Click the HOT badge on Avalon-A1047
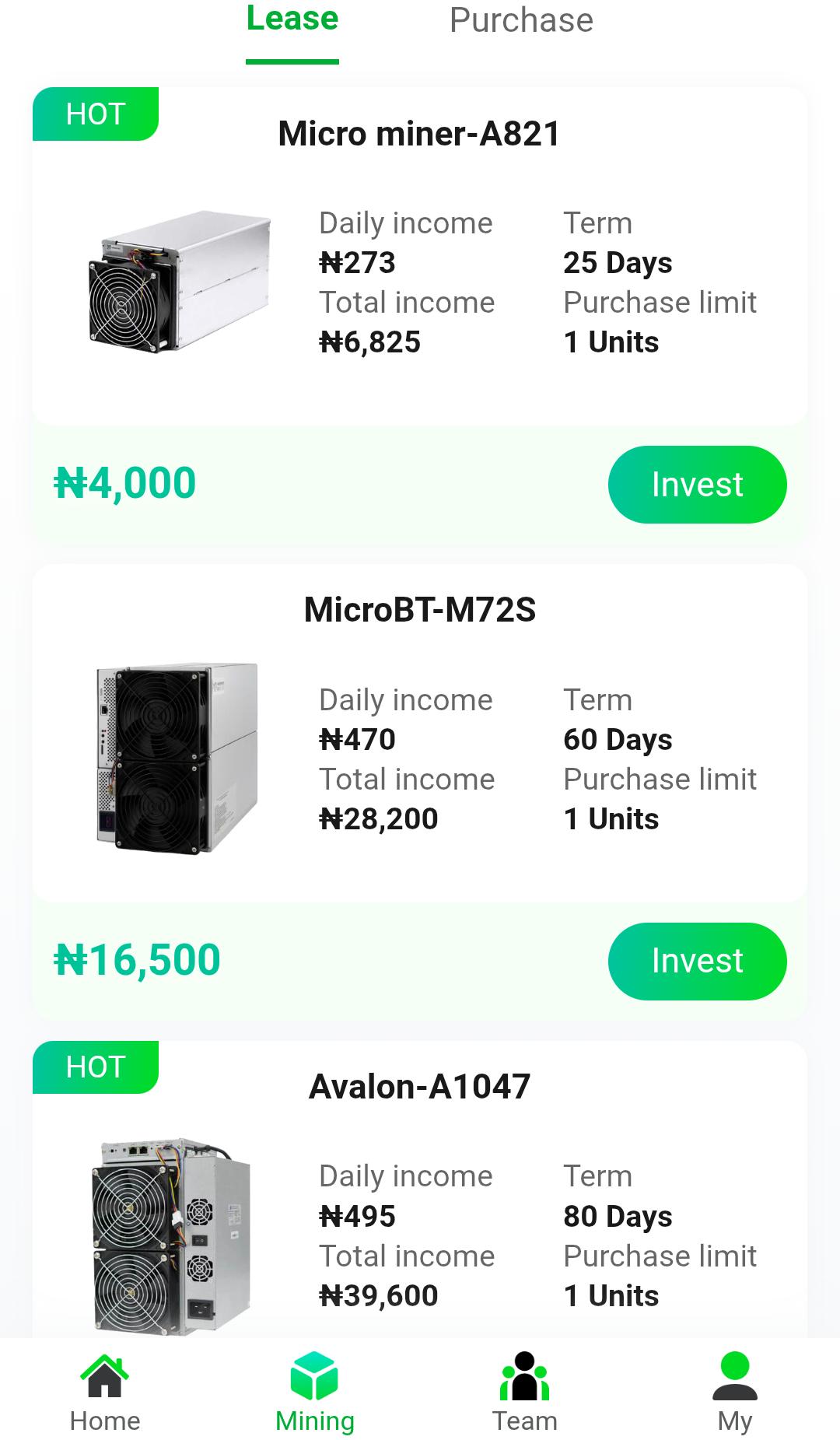The height and width of the screenshot is (1440, 840). [x=95, y=1067]
